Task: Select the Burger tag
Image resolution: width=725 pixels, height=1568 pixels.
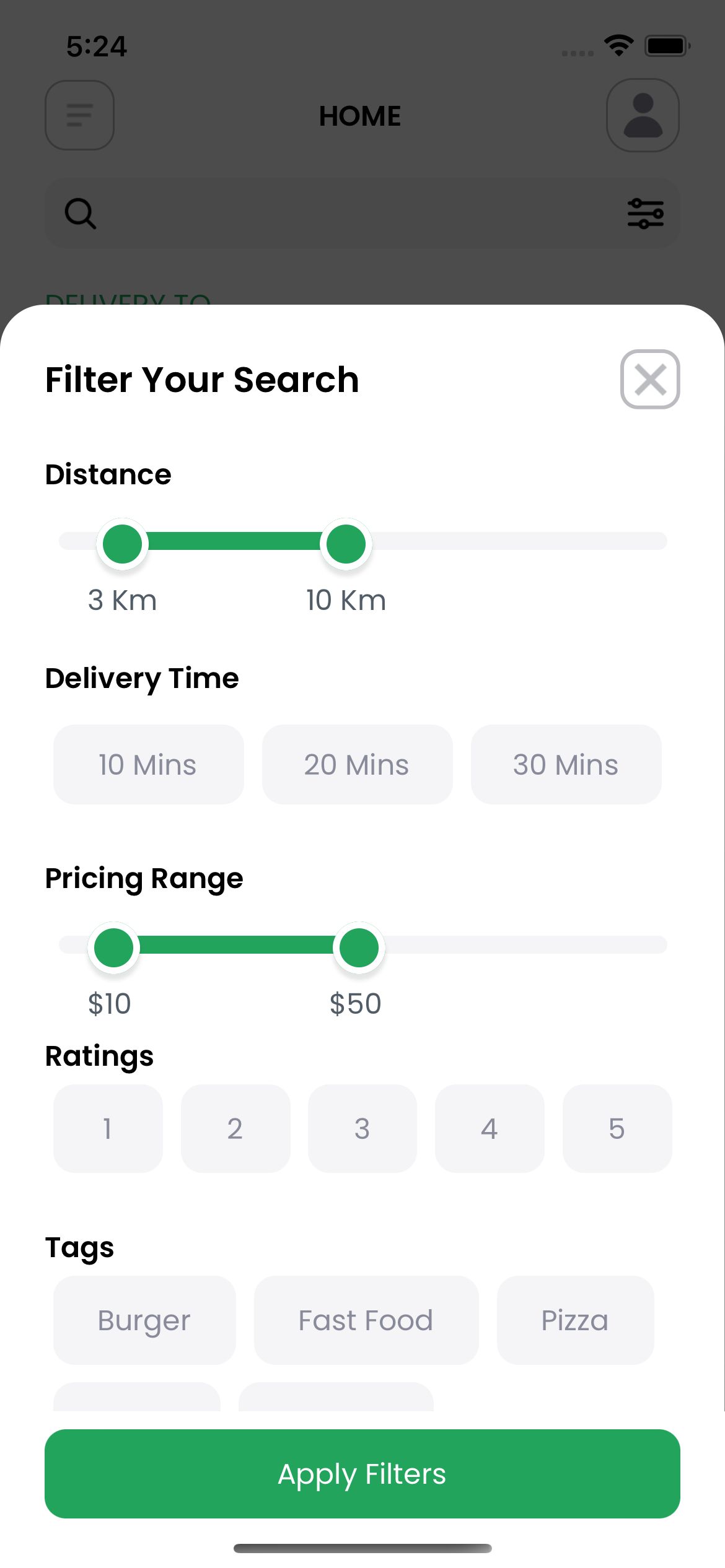Action: pos(144,1320)
